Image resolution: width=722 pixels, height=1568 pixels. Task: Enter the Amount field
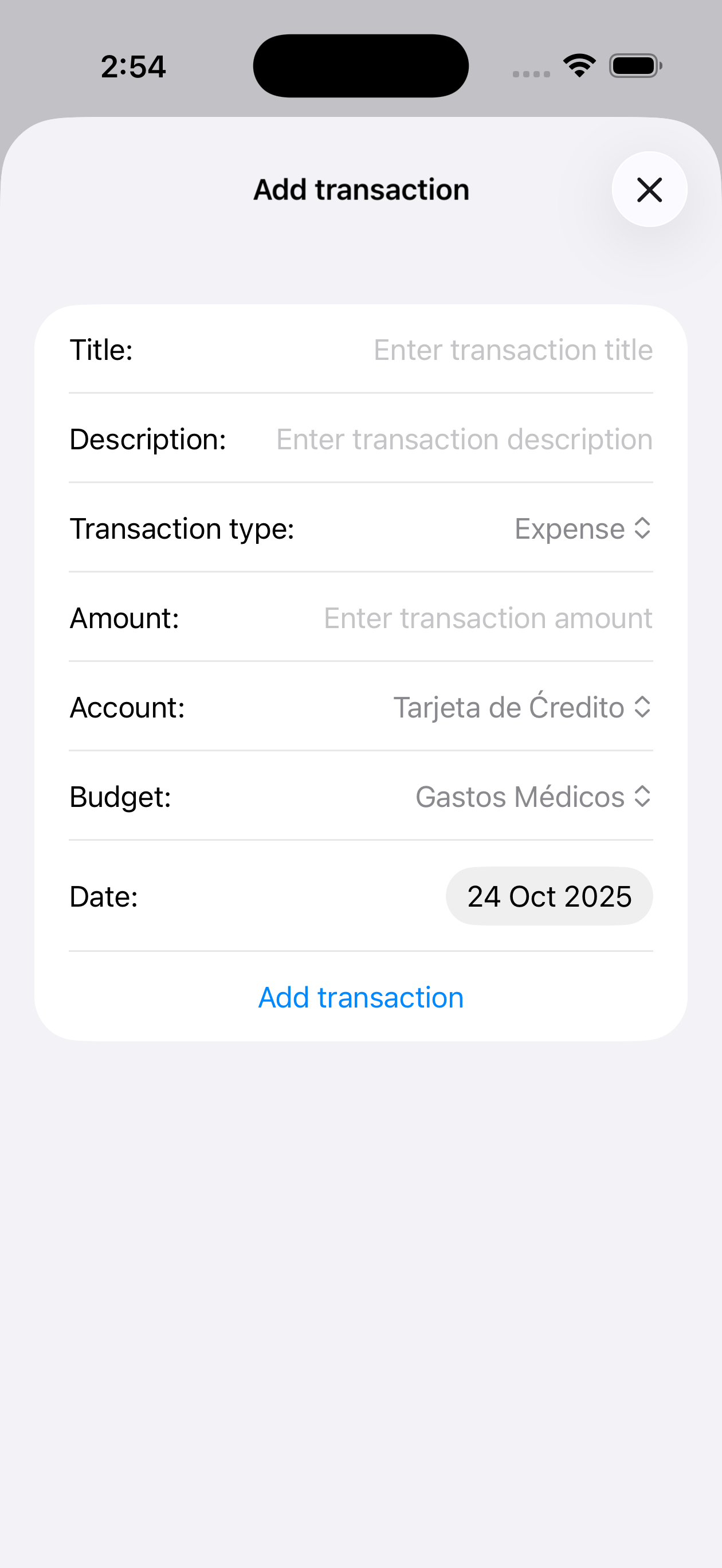pyautogui.click(x=488, y=618)
